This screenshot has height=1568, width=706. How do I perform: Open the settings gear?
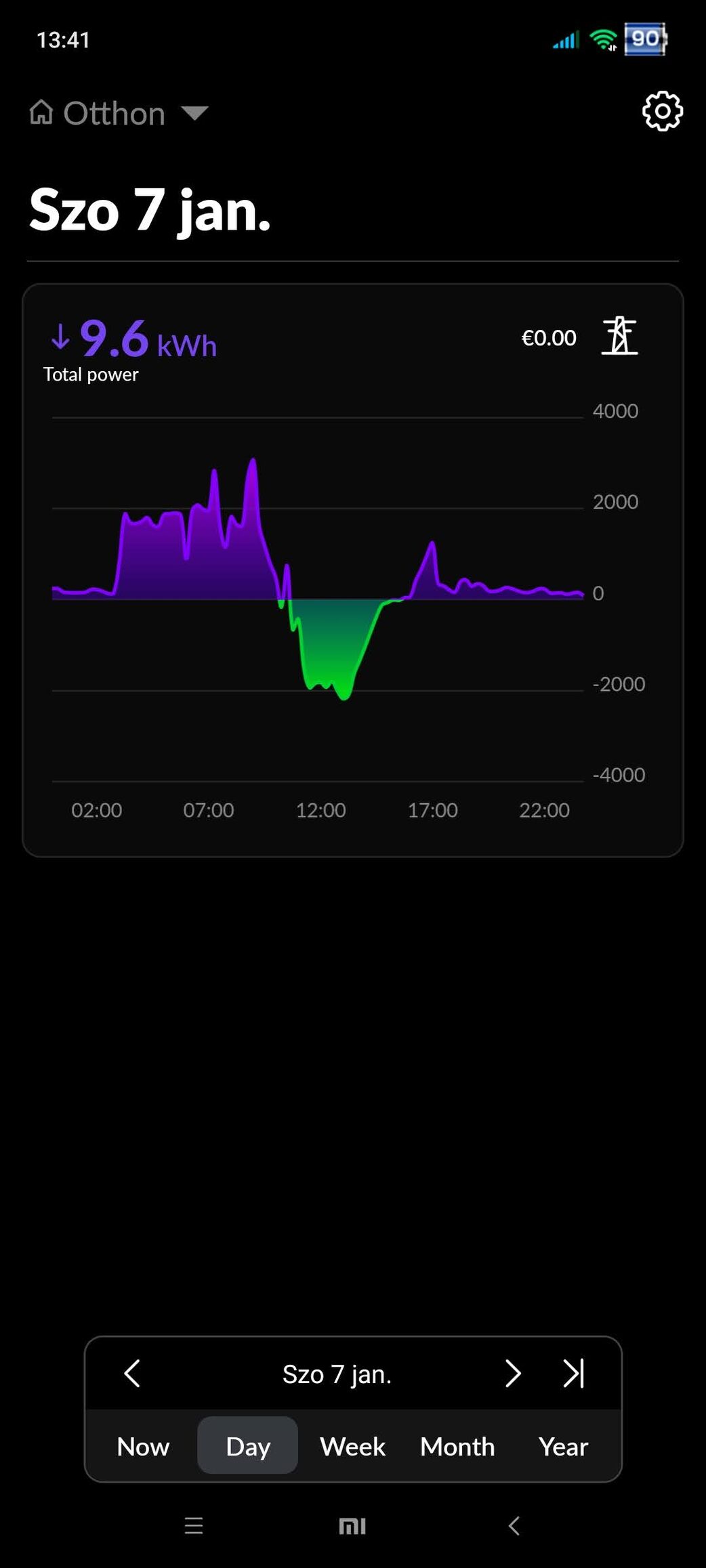click(662, 111)
